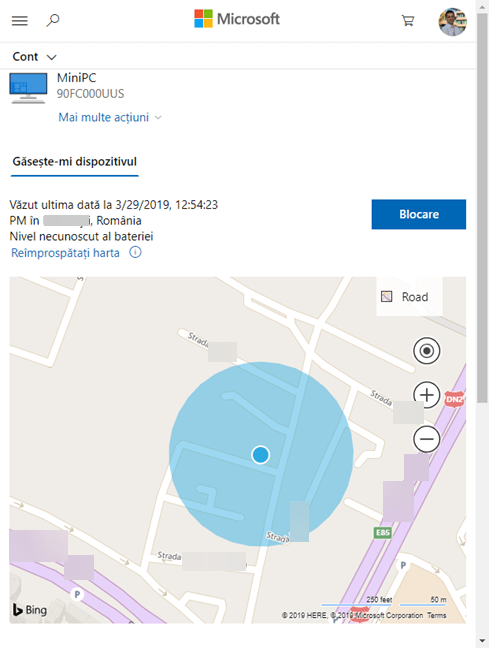The height and width of the screenshot is (648, 489).
Task: Open the search magnifier icon
Action: pyautogui.click(x=52, y=20)
